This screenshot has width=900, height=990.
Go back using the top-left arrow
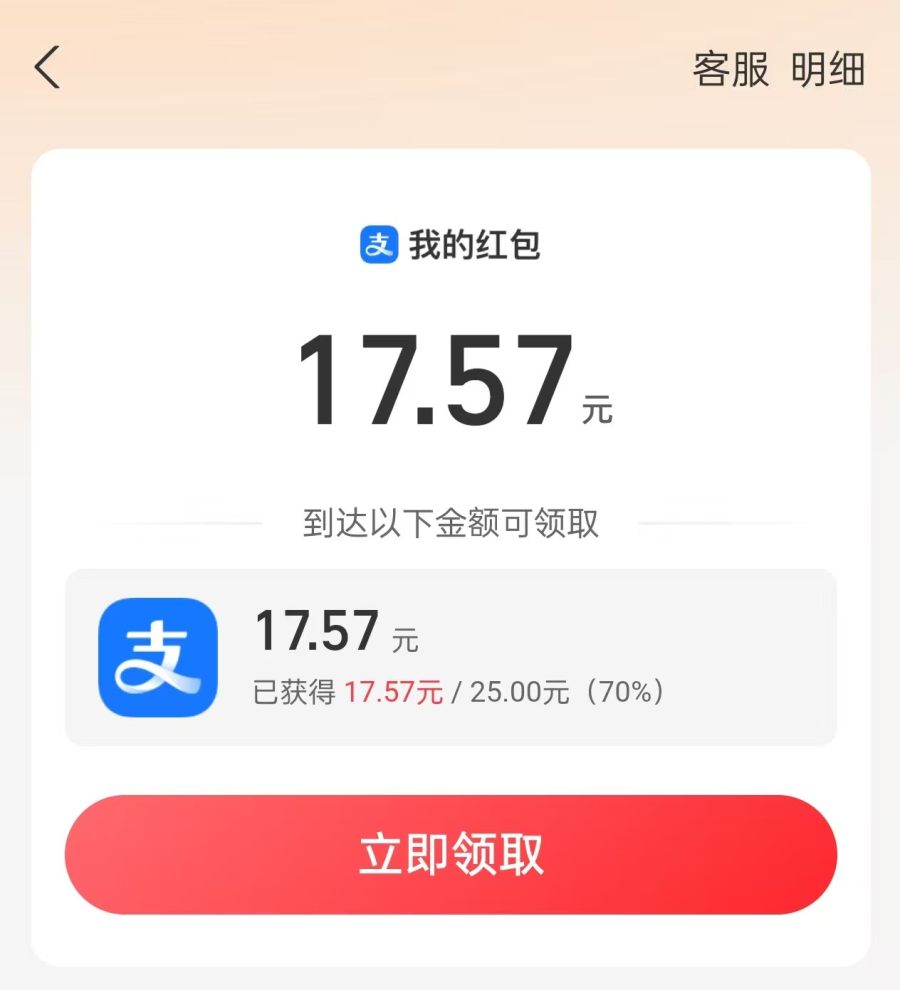click(x=47, y=68)
